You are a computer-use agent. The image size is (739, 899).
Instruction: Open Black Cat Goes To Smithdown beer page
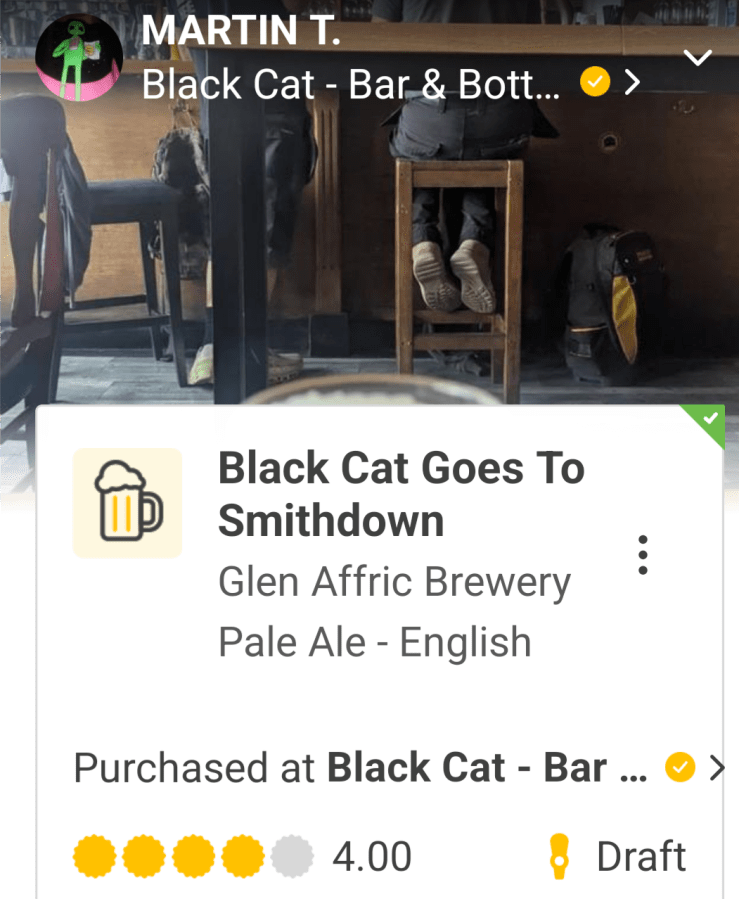pyautogui.click(x=400, y=494)
